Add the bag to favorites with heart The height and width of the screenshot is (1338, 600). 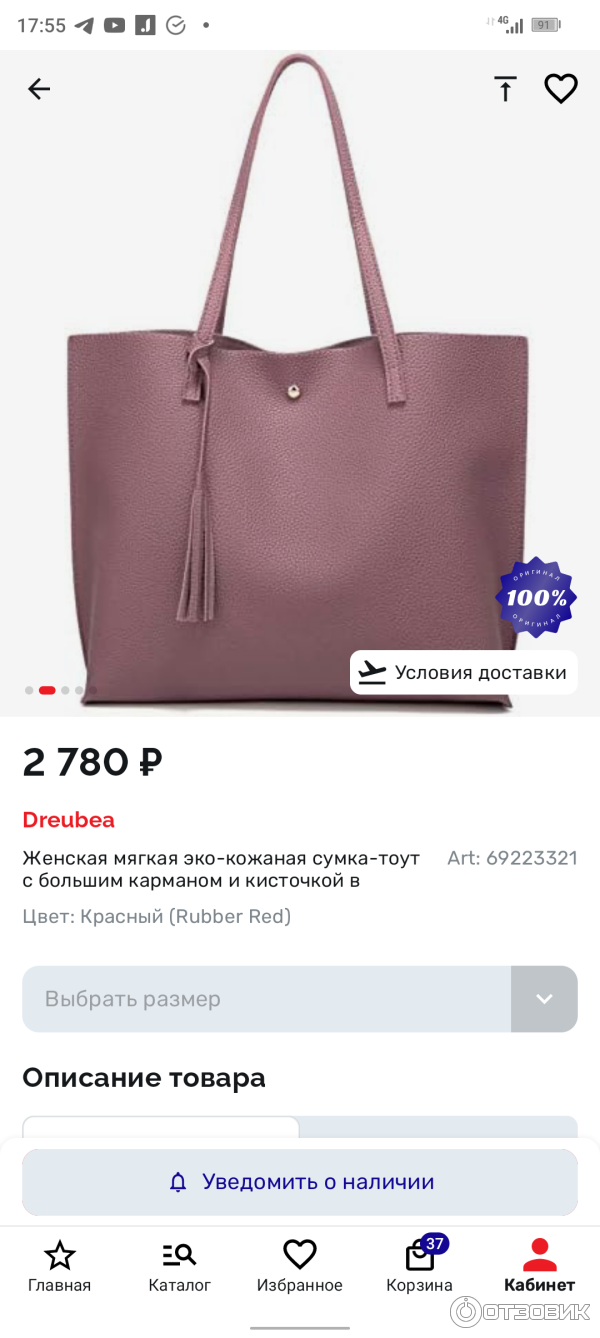pyautogui.click(x=560, y=89)
